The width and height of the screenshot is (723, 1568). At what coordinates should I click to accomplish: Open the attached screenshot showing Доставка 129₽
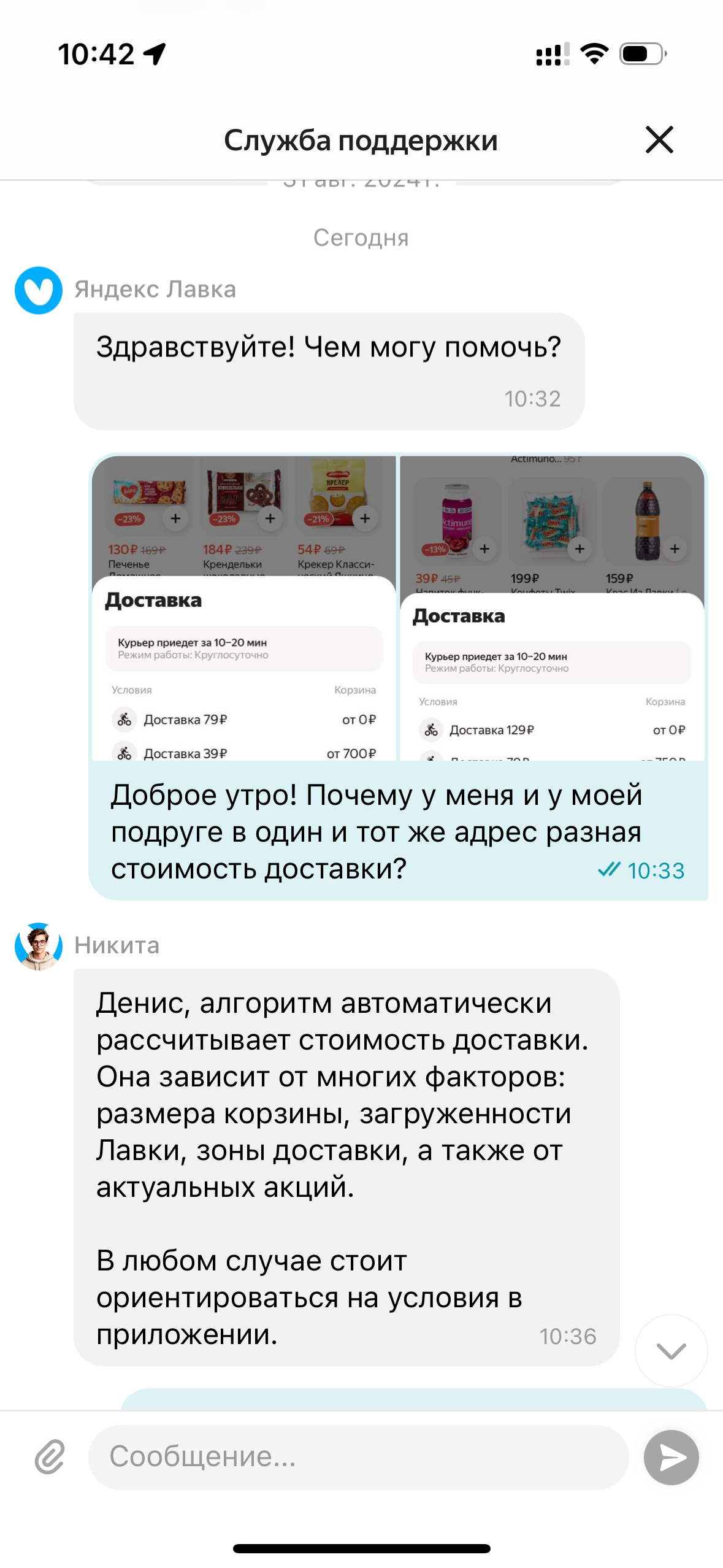[552, 607]
